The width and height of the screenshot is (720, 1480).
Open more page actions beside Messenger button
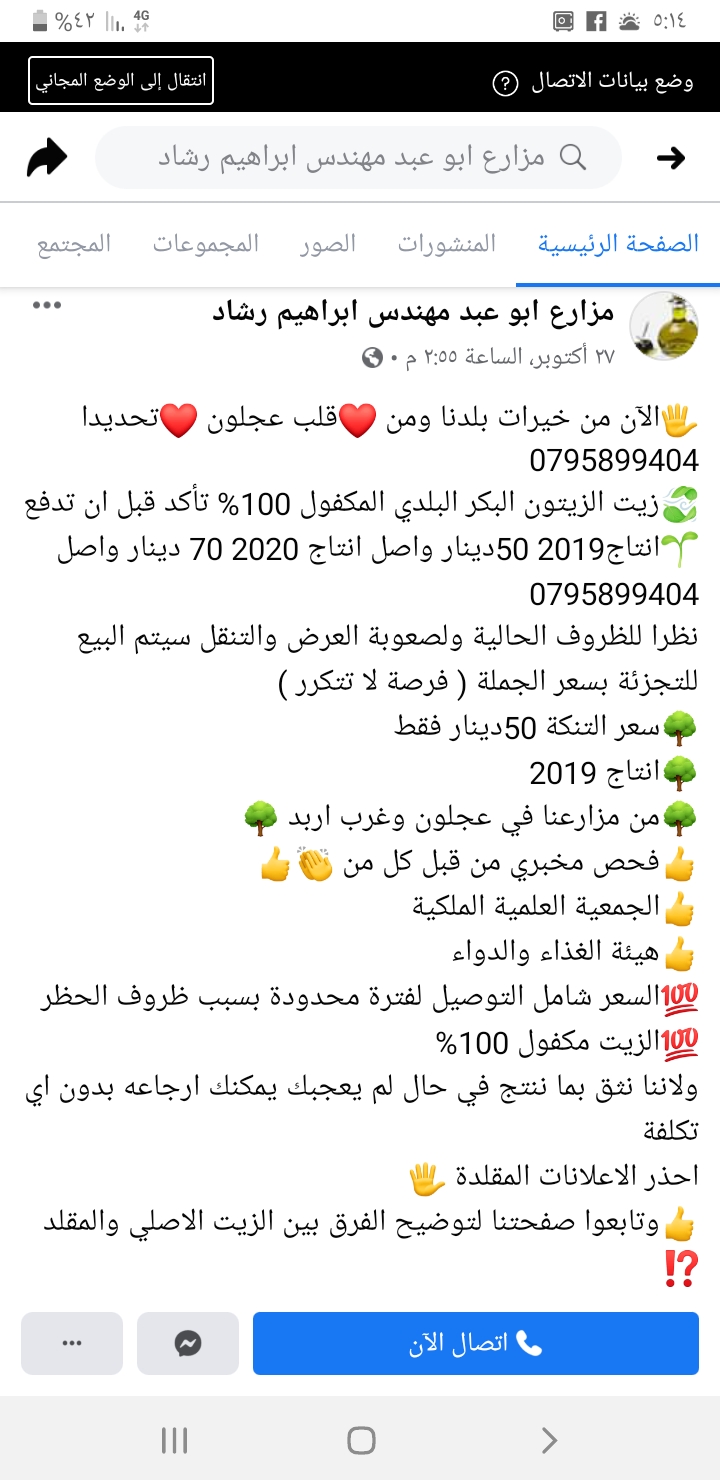click(x=72, y=1343)
